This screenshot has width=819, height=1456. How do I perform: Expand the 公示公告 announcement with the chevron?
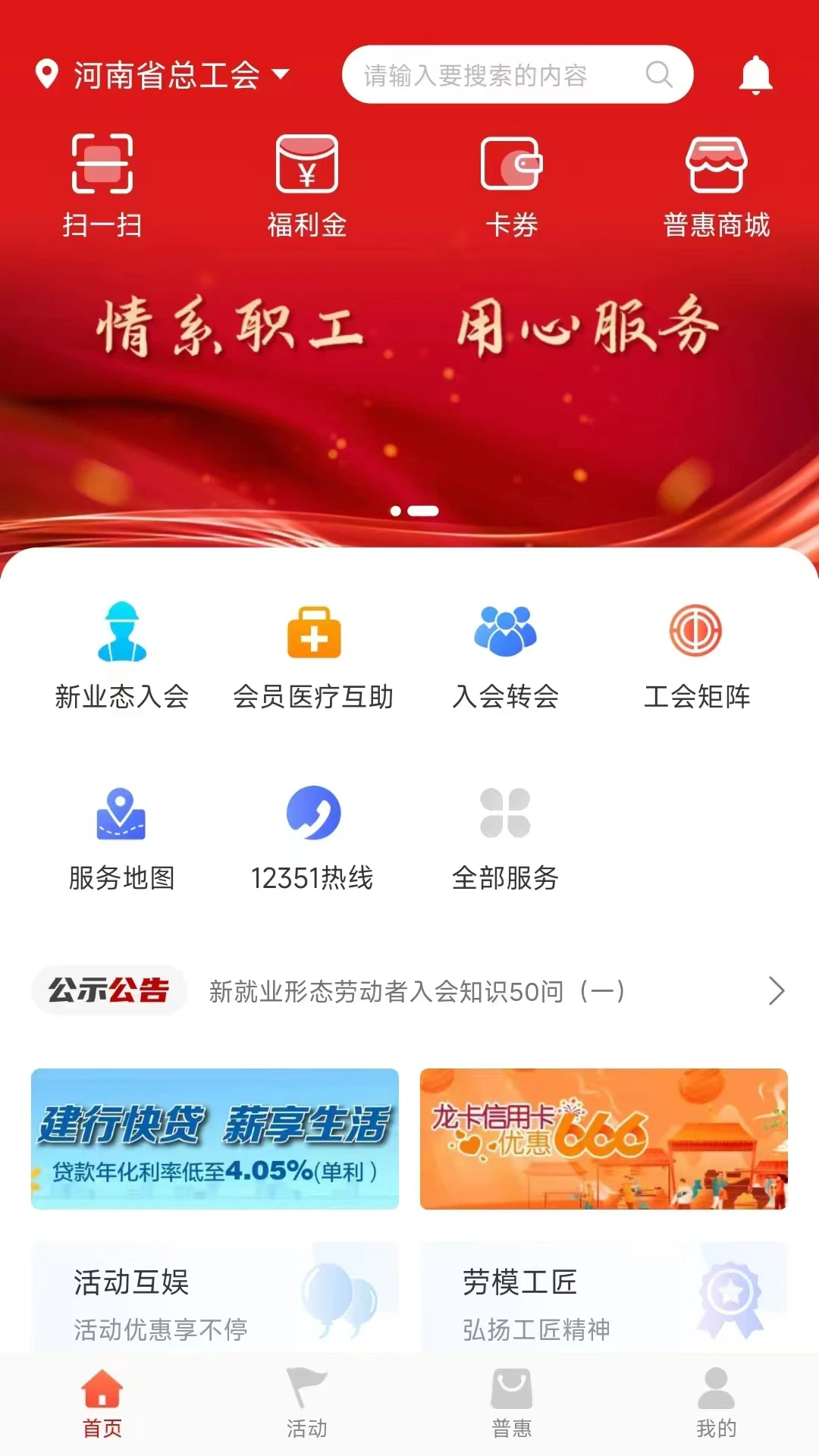click(x=777, y=991)
